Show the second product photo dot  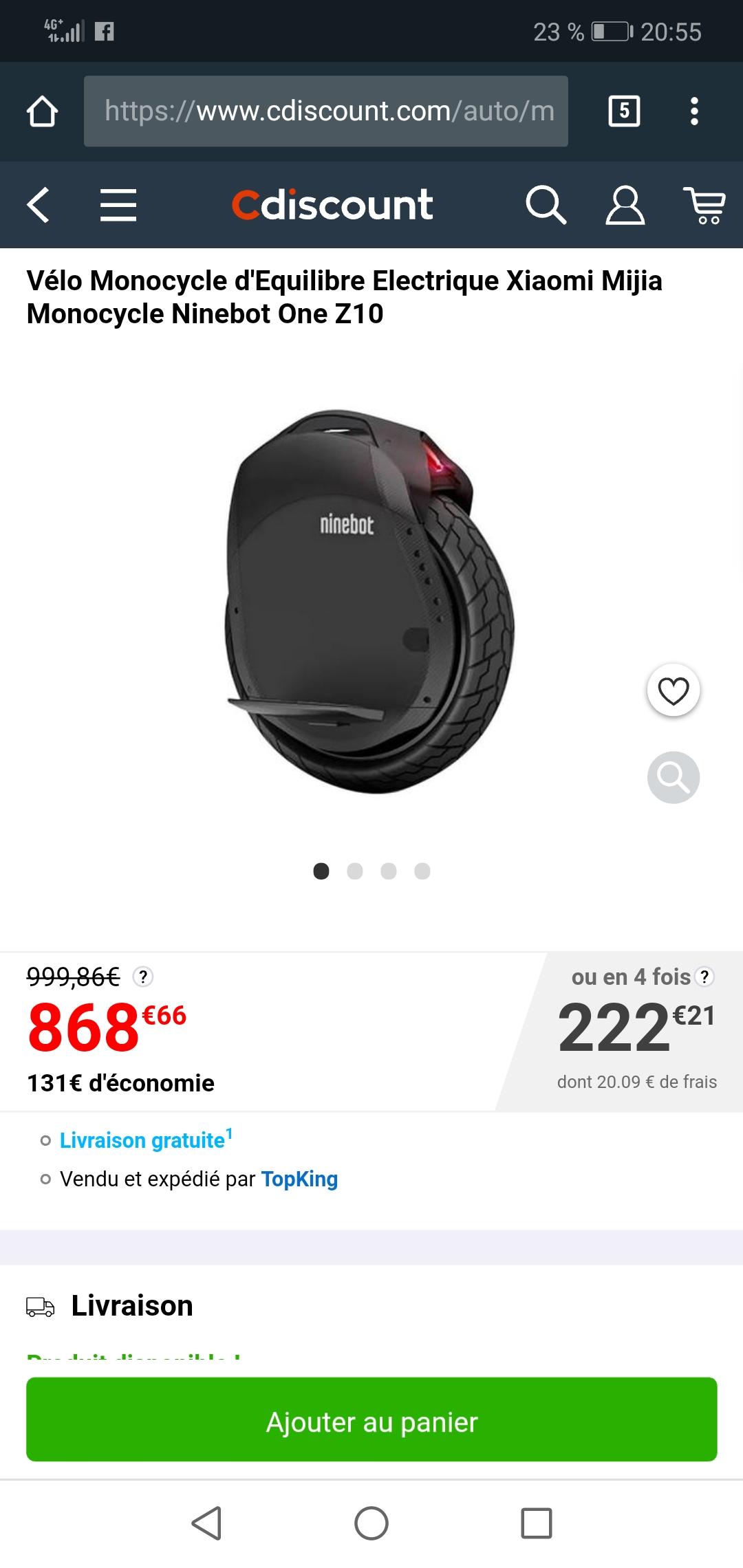pos(355,871)
